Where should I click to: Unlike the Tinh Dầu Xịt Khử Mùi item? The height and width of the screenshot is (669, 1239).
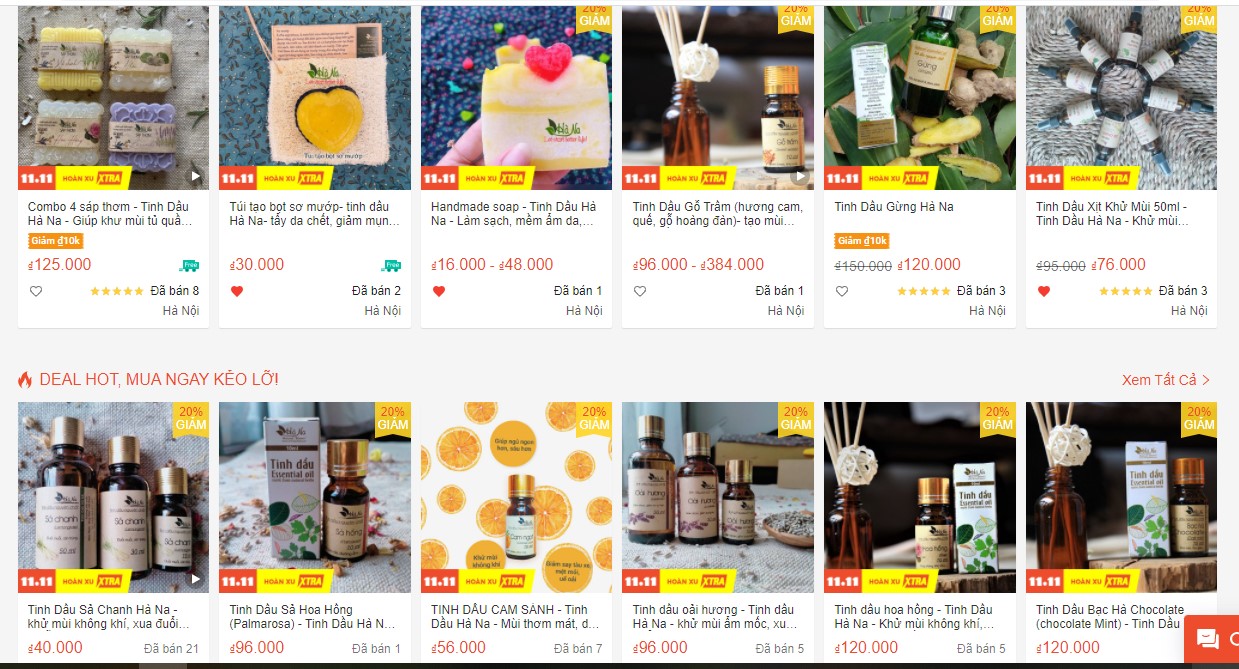[x=1044, y=291]
